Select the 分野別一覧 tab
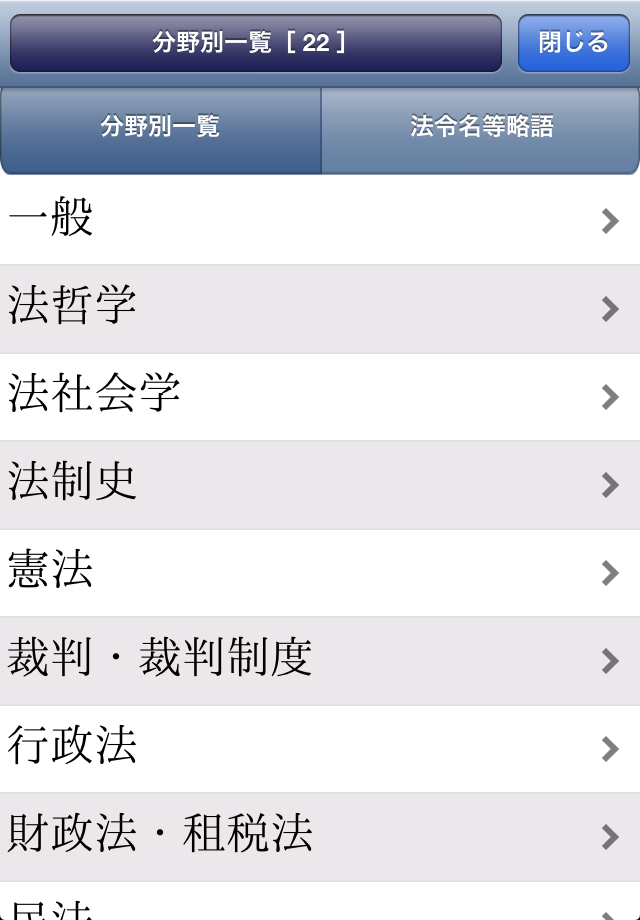This screenshot has height=920, width=640. click(x=160, y=129)
